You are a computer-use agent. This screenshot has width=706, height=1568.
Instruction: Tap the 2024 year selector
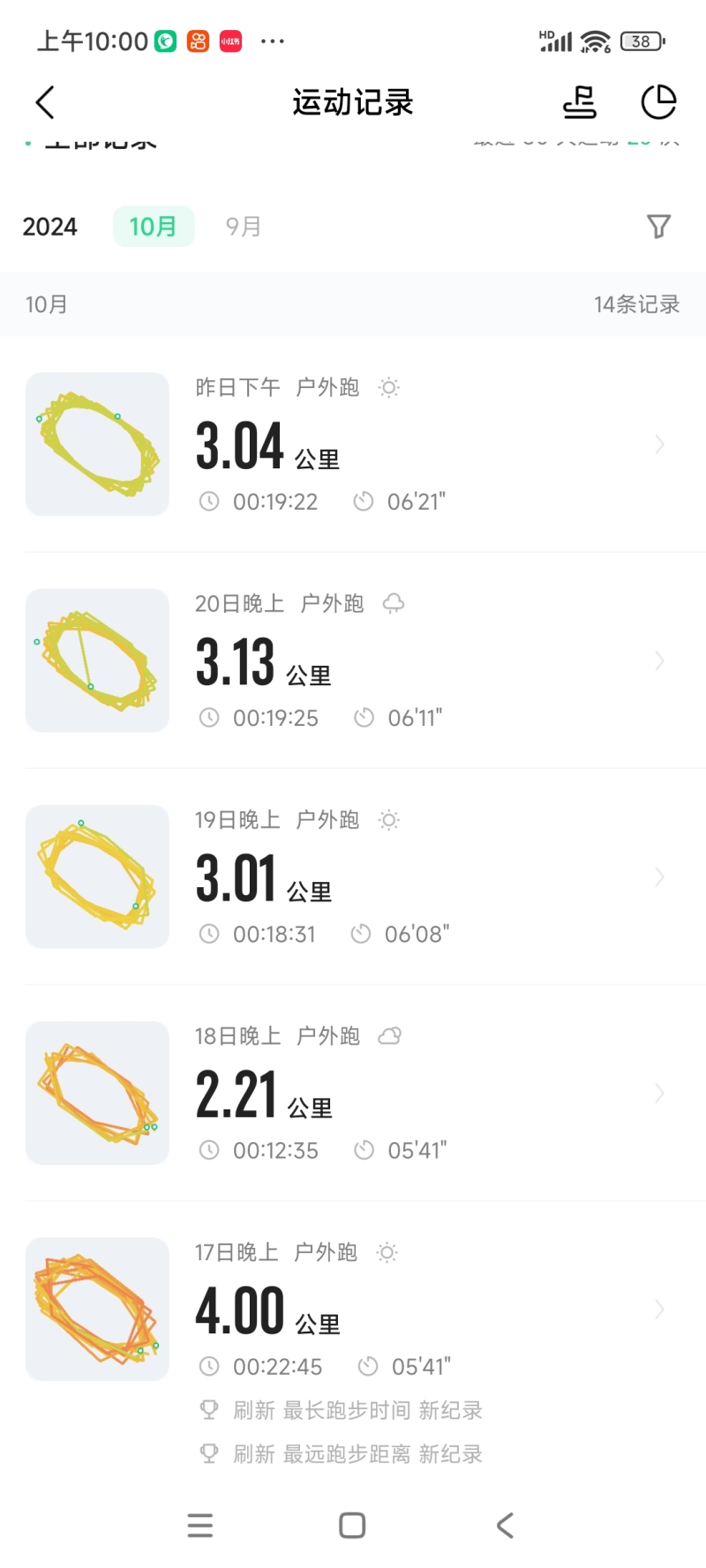point(50,227)
